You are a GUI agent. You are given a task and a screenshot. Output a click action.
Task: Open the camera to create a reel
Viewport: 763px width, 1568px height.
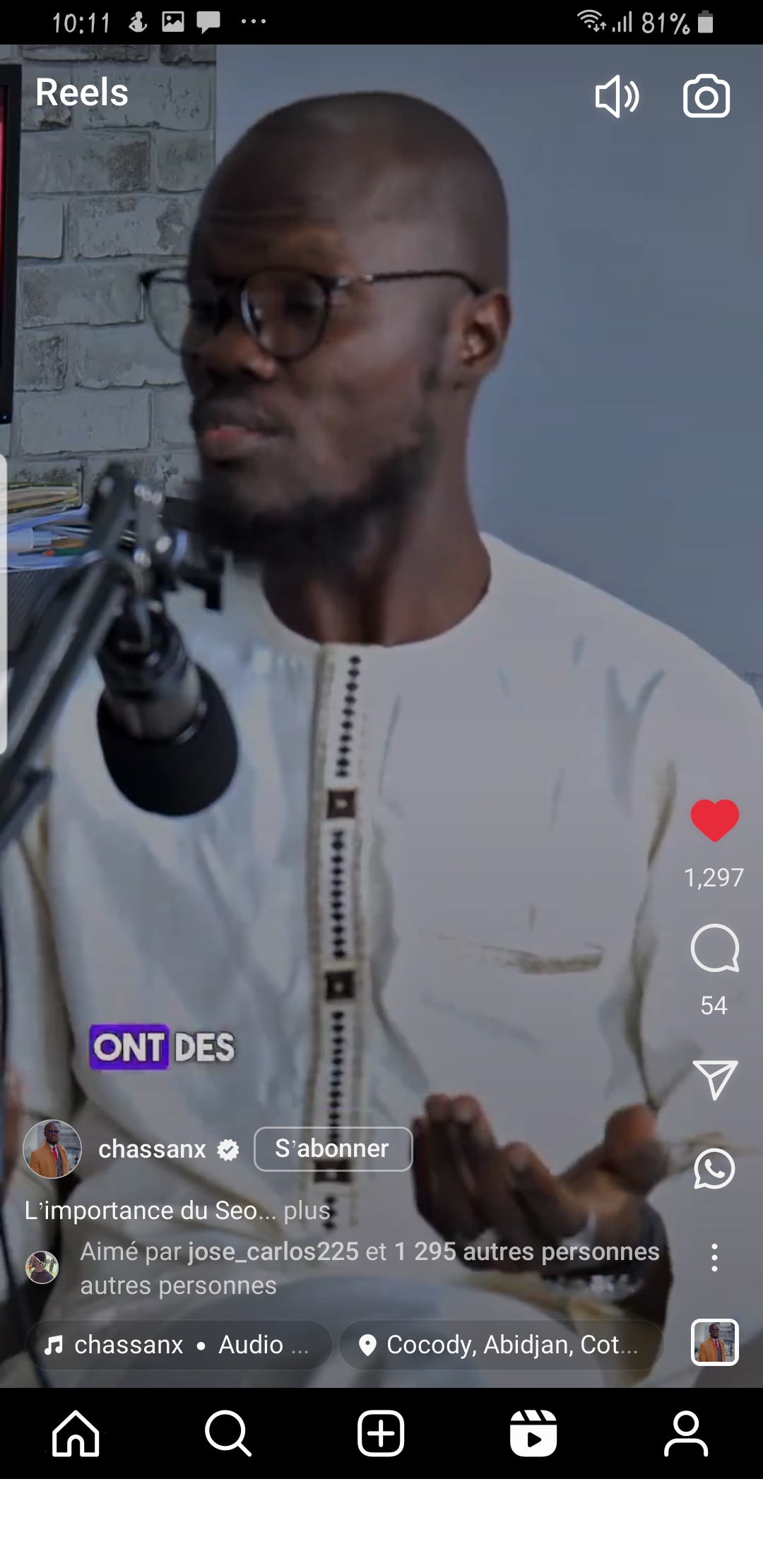click(706, 96)
